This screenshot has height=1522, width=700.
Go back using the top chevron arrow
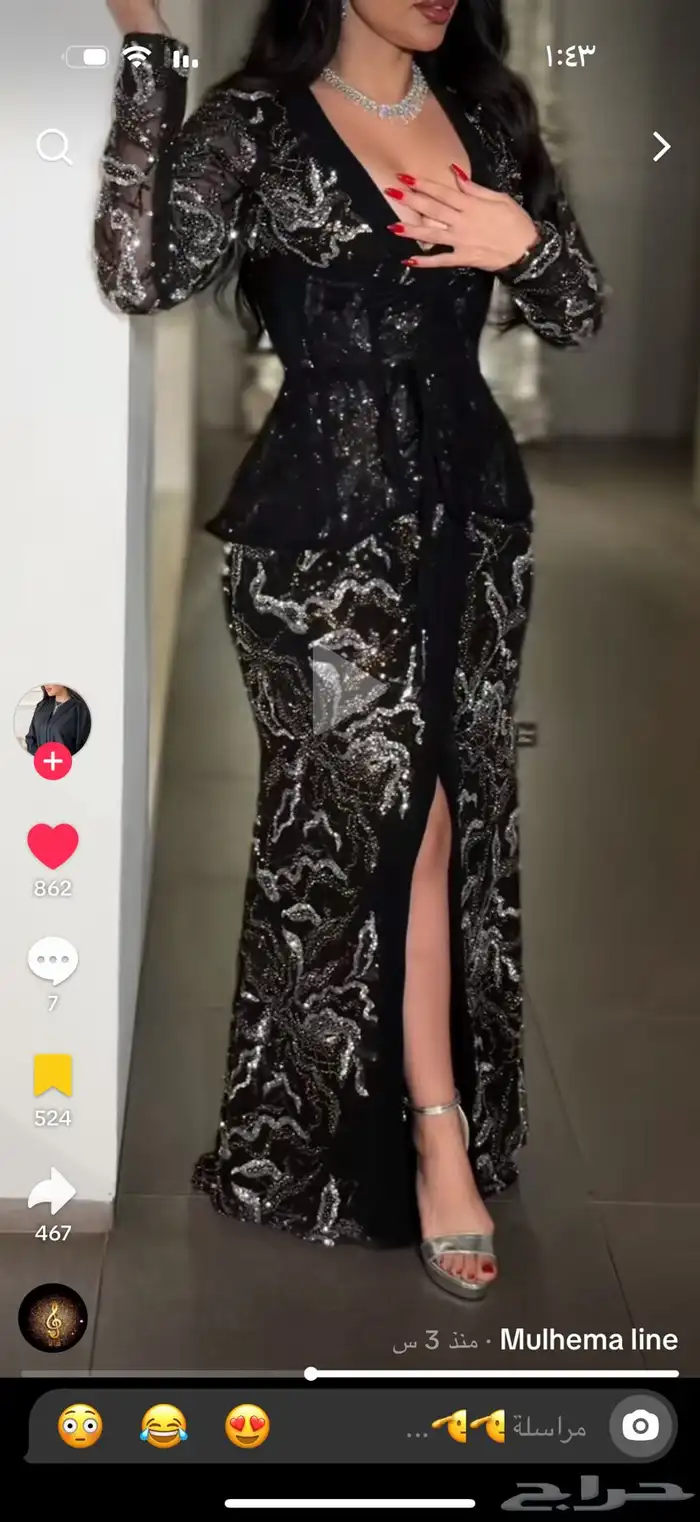(x=661, y=147)
